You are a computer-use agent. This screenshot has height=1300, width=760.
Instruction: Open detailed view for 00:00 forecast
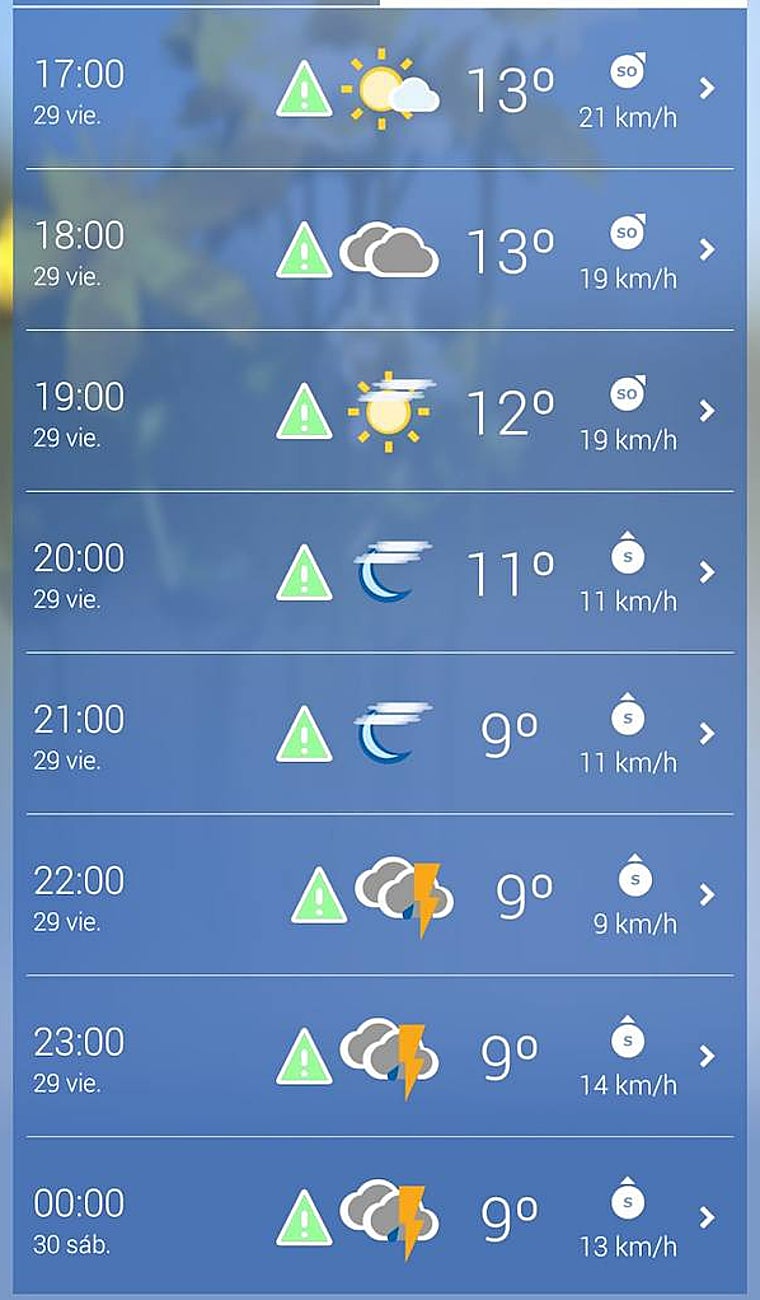pyautogui.click(x=706, y=1218)
